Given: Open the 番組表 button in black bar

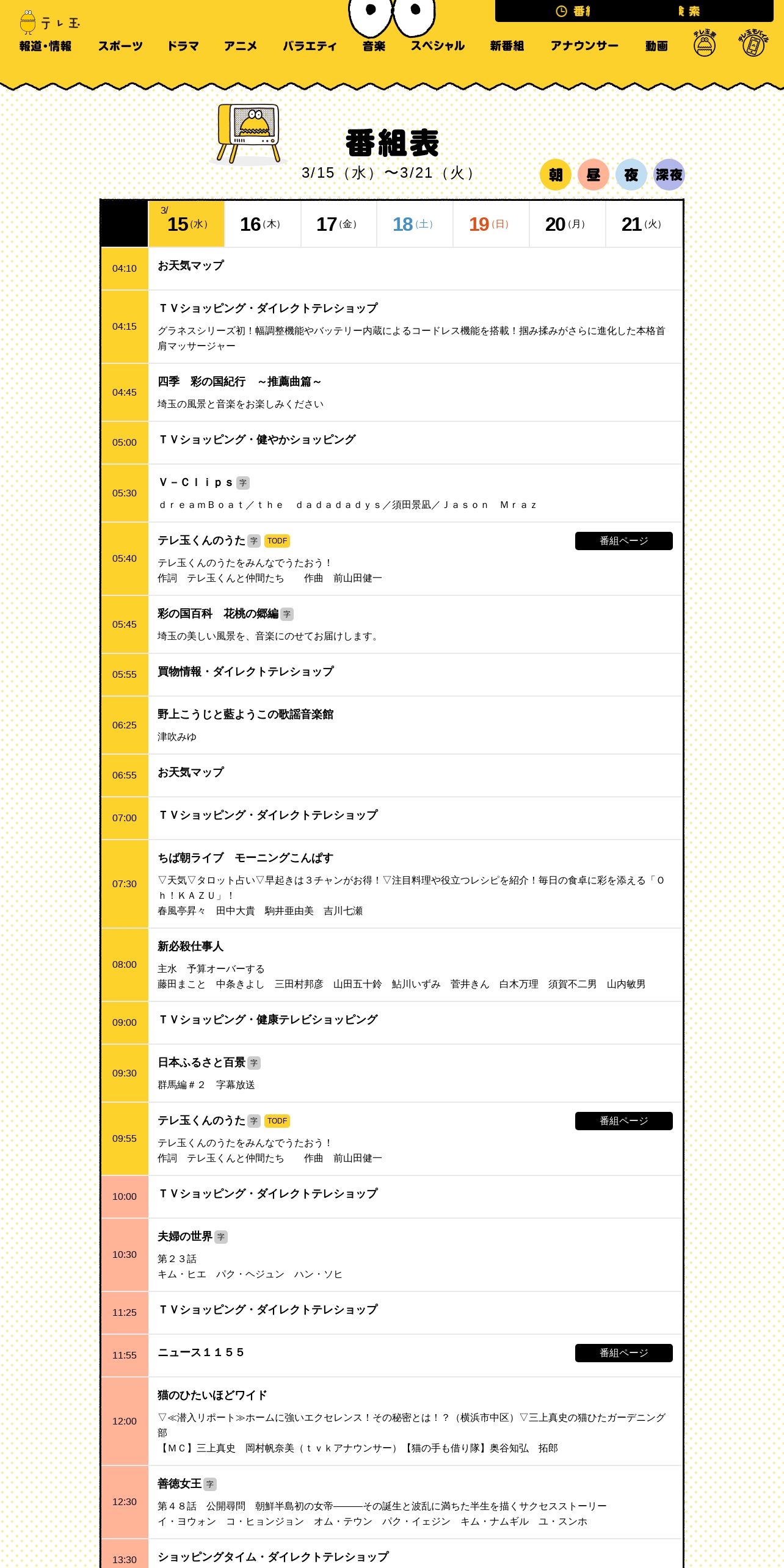Looking at the screenshot, I should [x=573, y=11].
